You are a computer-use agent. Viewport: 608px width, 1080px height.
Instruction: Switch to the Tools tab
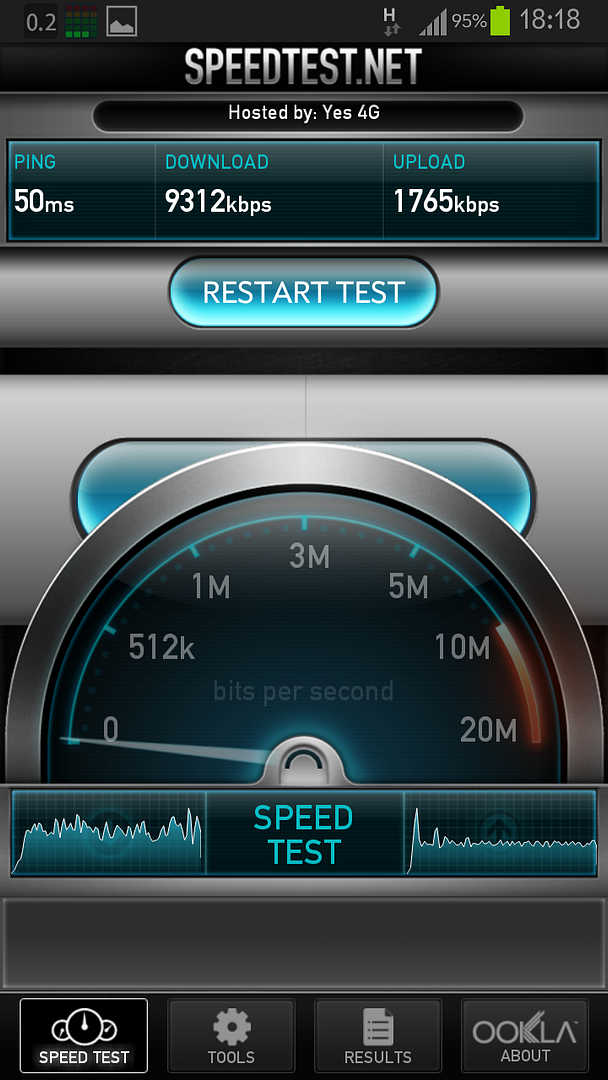pos(231,1036)
